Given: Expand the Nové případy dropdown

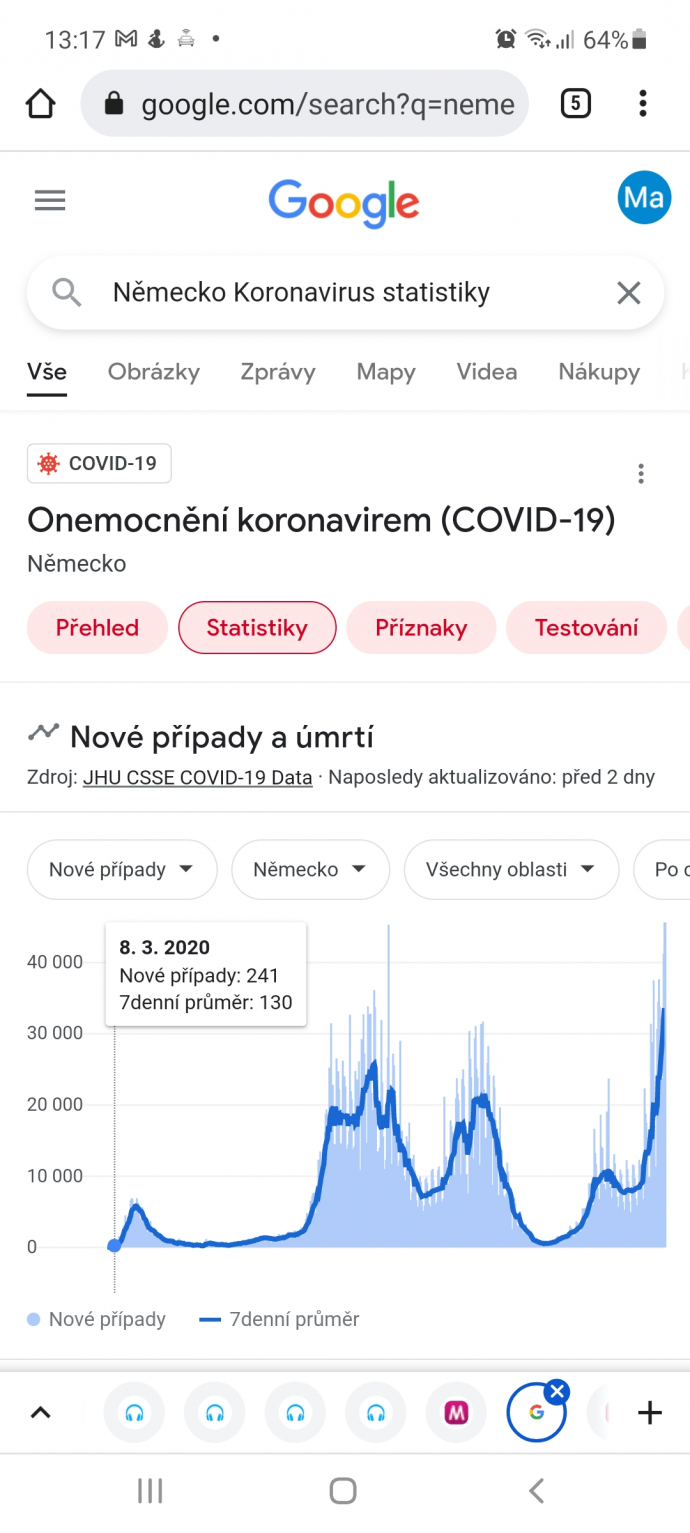Looking at the screenshot, I should (122, 869).
